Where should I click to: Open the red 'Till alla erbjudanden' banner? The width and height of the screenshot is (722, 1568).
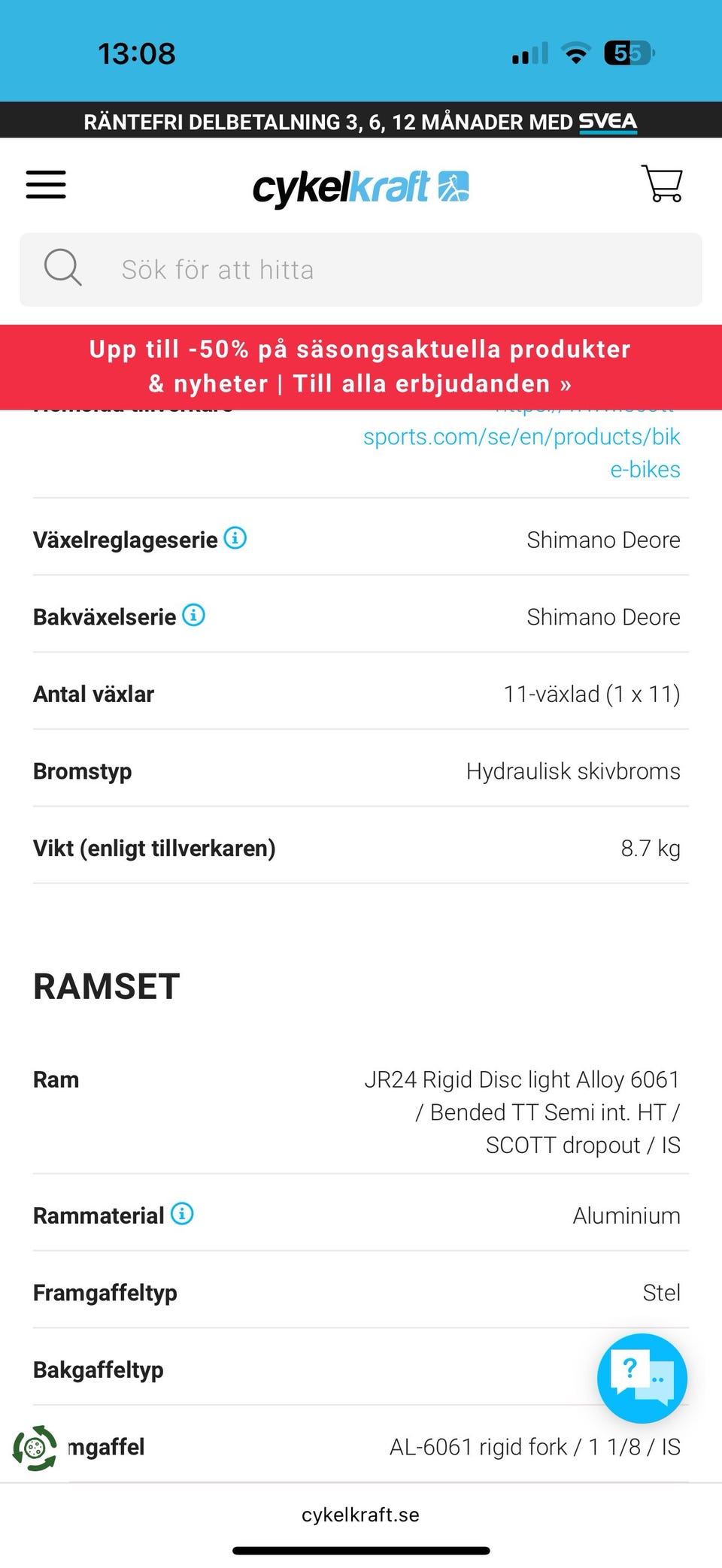point(361,367)
